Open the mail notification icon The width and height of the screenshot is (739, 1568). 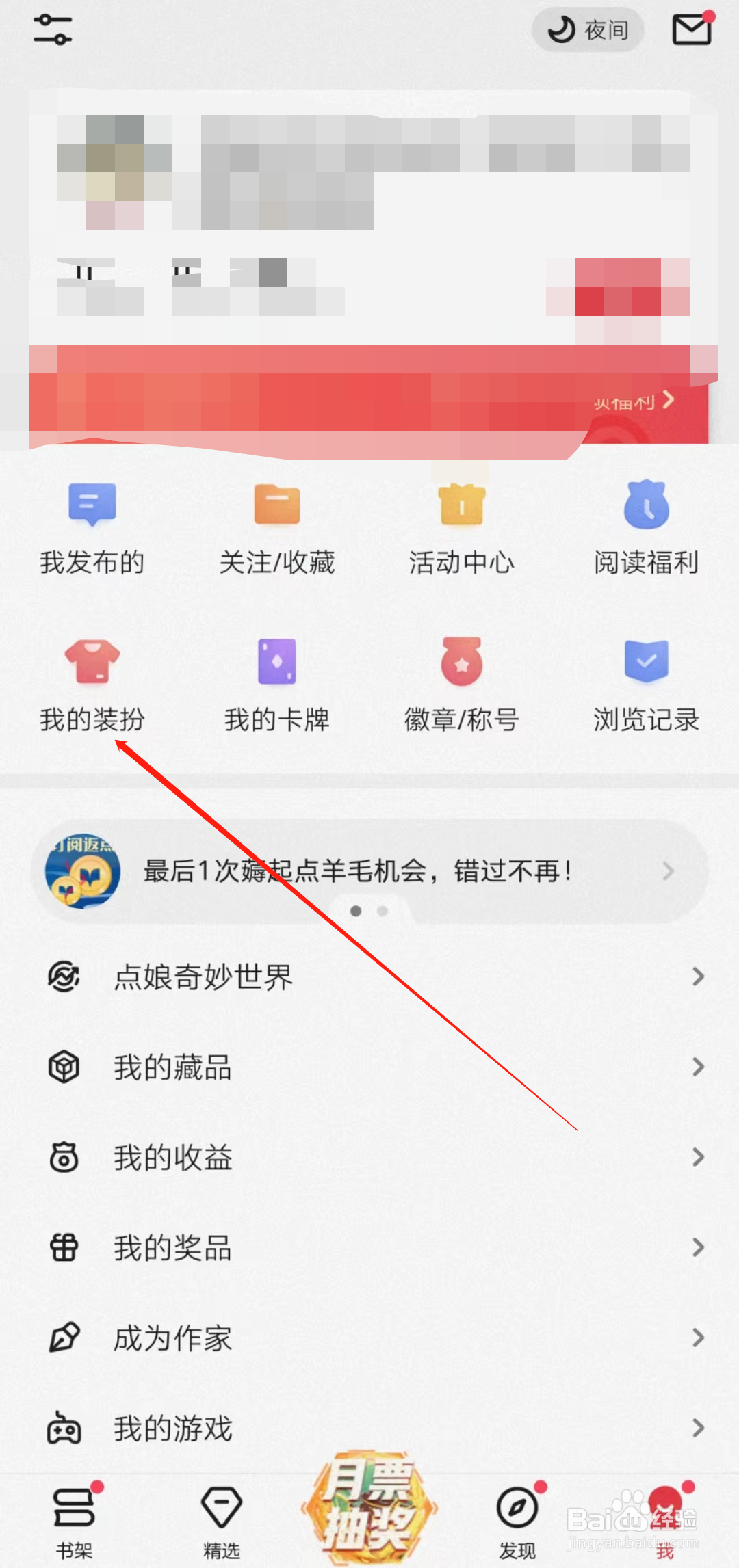tap(692, 29)
